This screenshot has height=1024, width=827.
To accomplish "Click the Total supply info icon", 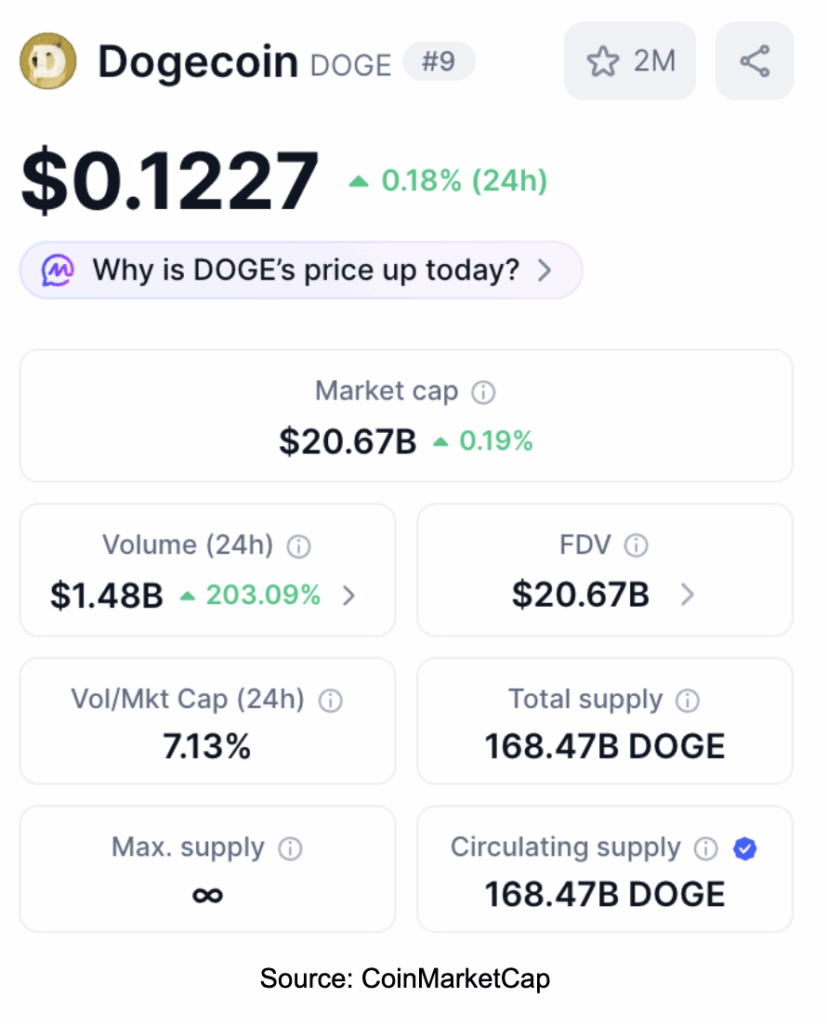I will [687, 700].
